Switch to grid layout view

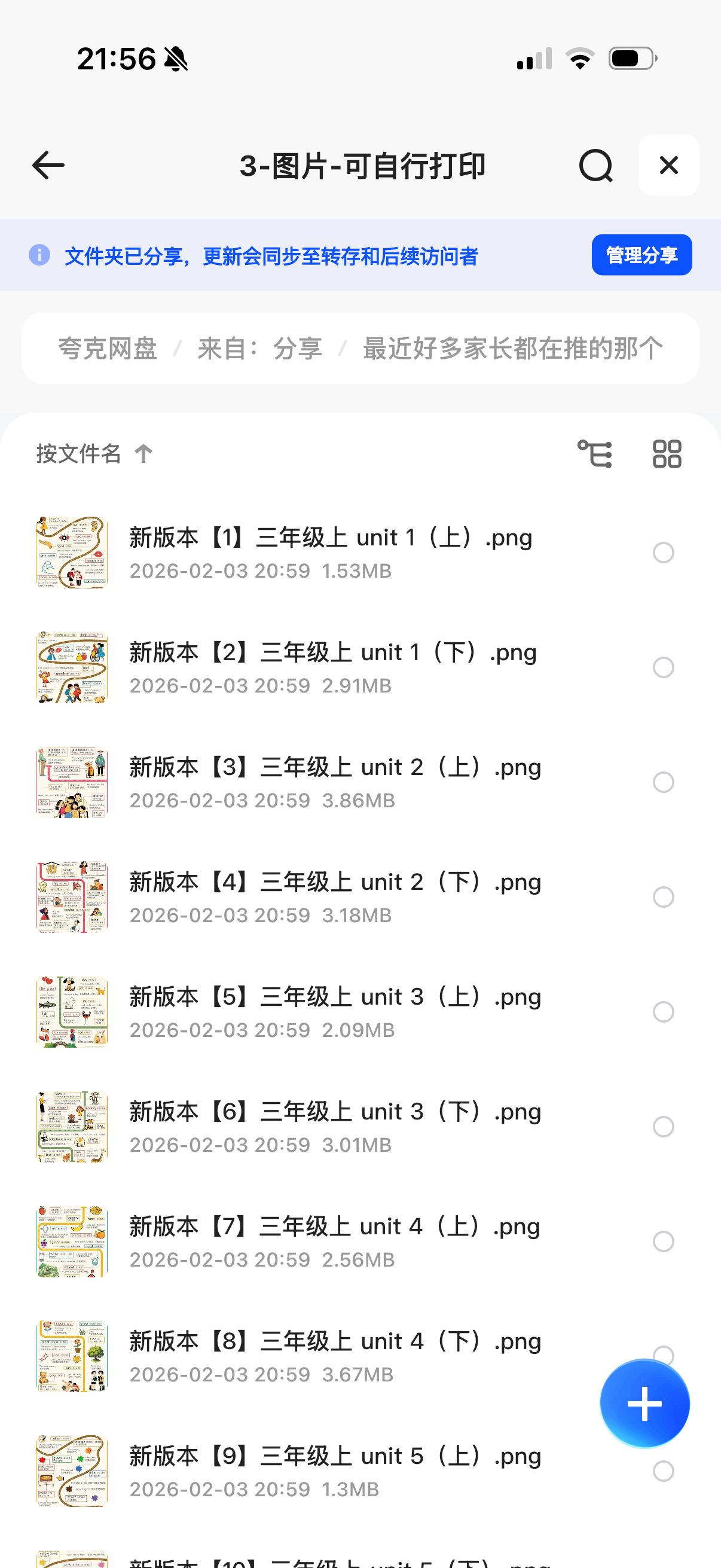(666, 454)
